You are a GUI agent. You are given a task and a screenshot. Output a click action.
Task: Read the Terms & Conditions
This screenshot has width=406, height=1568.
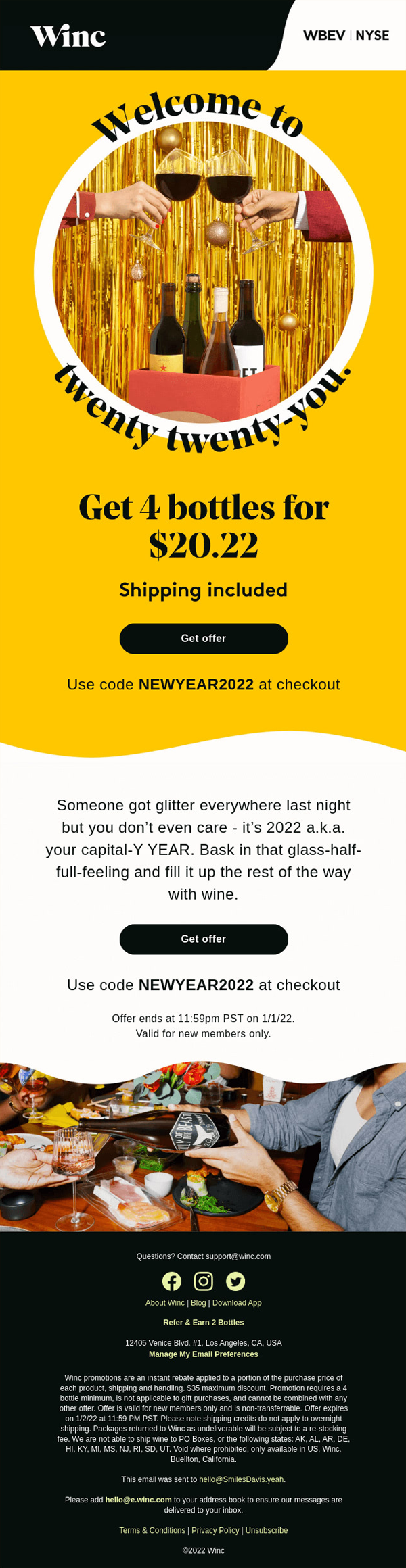click(152, 1530)
